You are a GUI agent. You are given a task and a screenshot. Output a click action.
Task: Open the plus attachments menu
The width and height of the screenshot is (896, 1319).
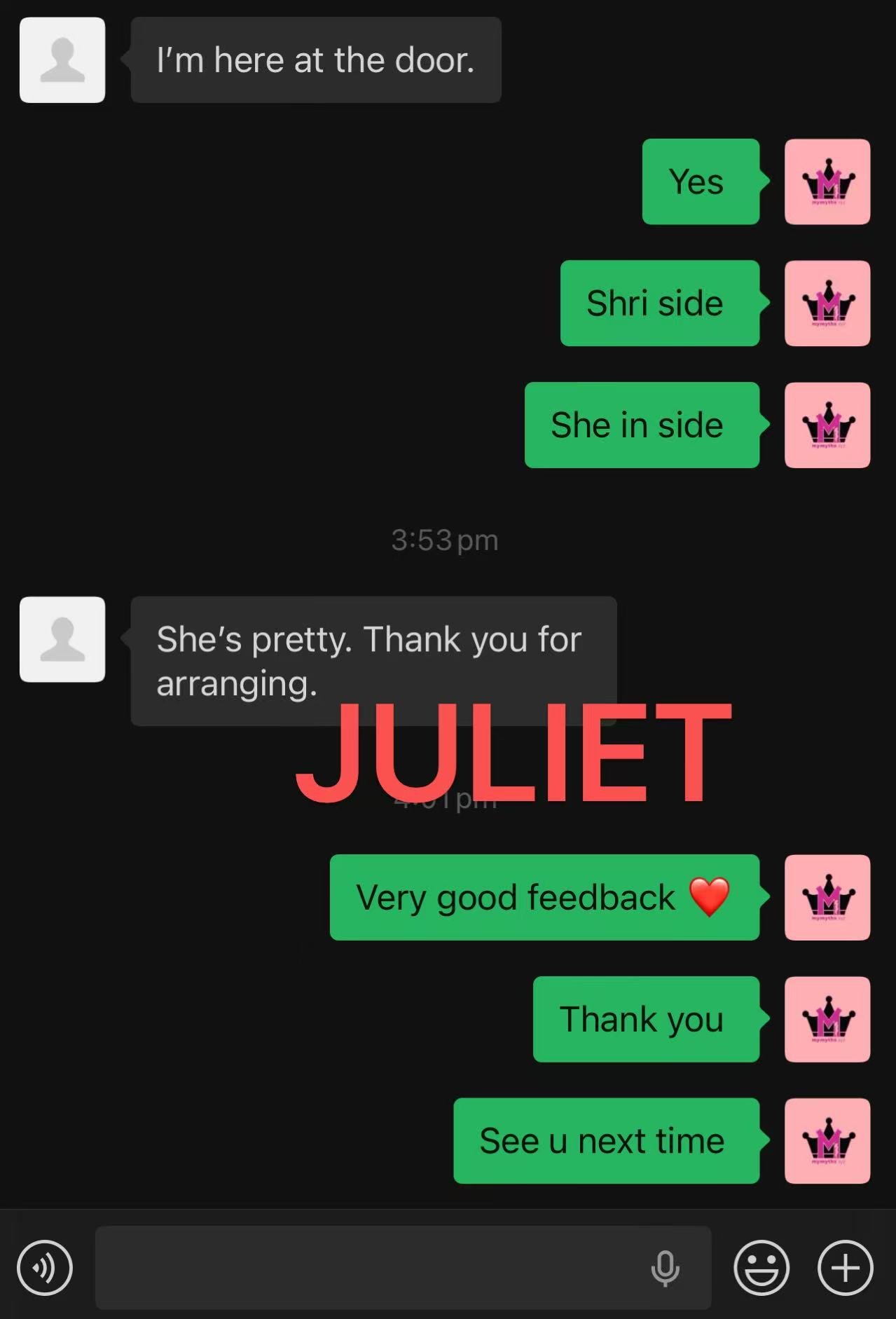pos(845,1268)
